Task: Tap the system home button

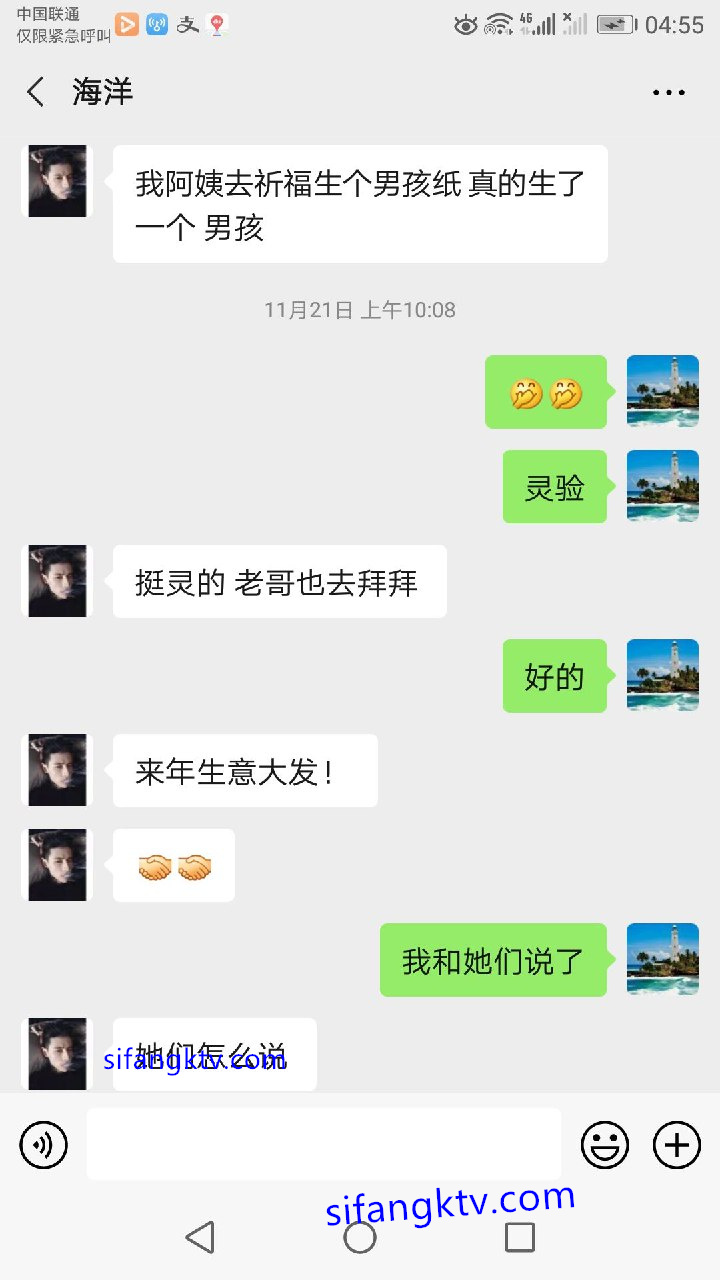Action: [360, 1237]
